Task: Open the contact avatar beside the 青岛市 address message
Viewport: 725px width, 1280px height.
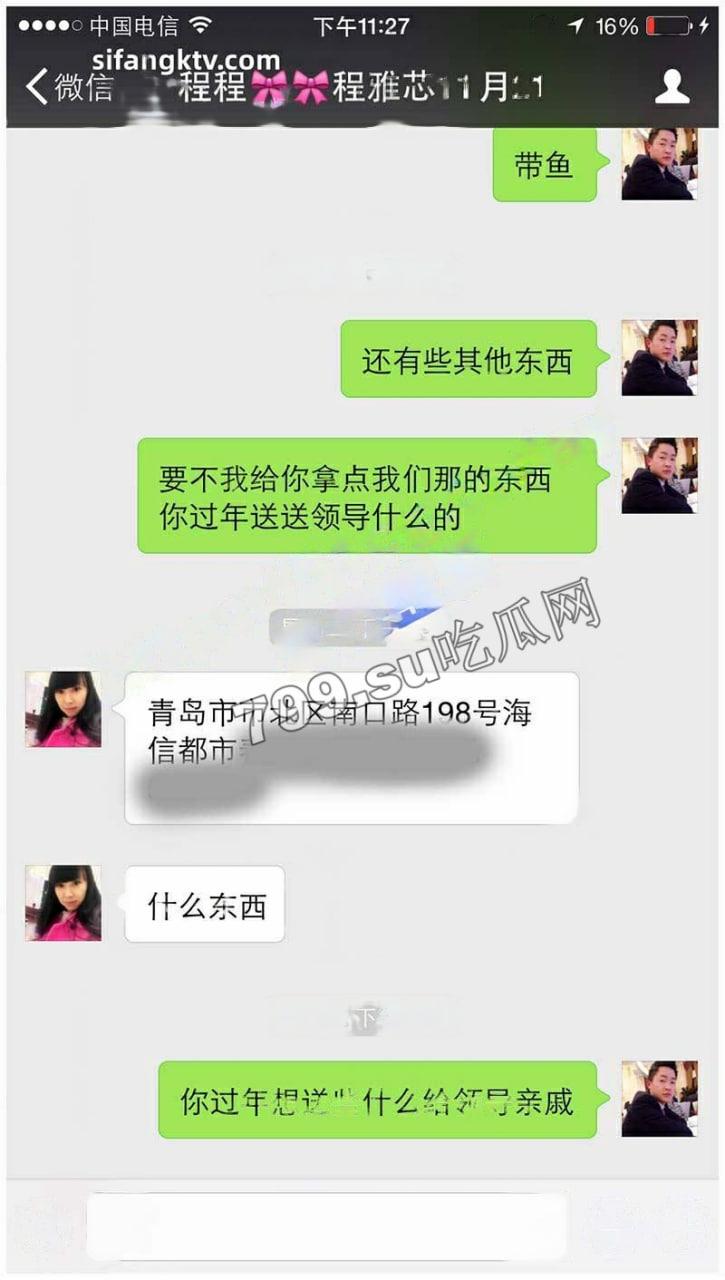Action: point(63,709)
